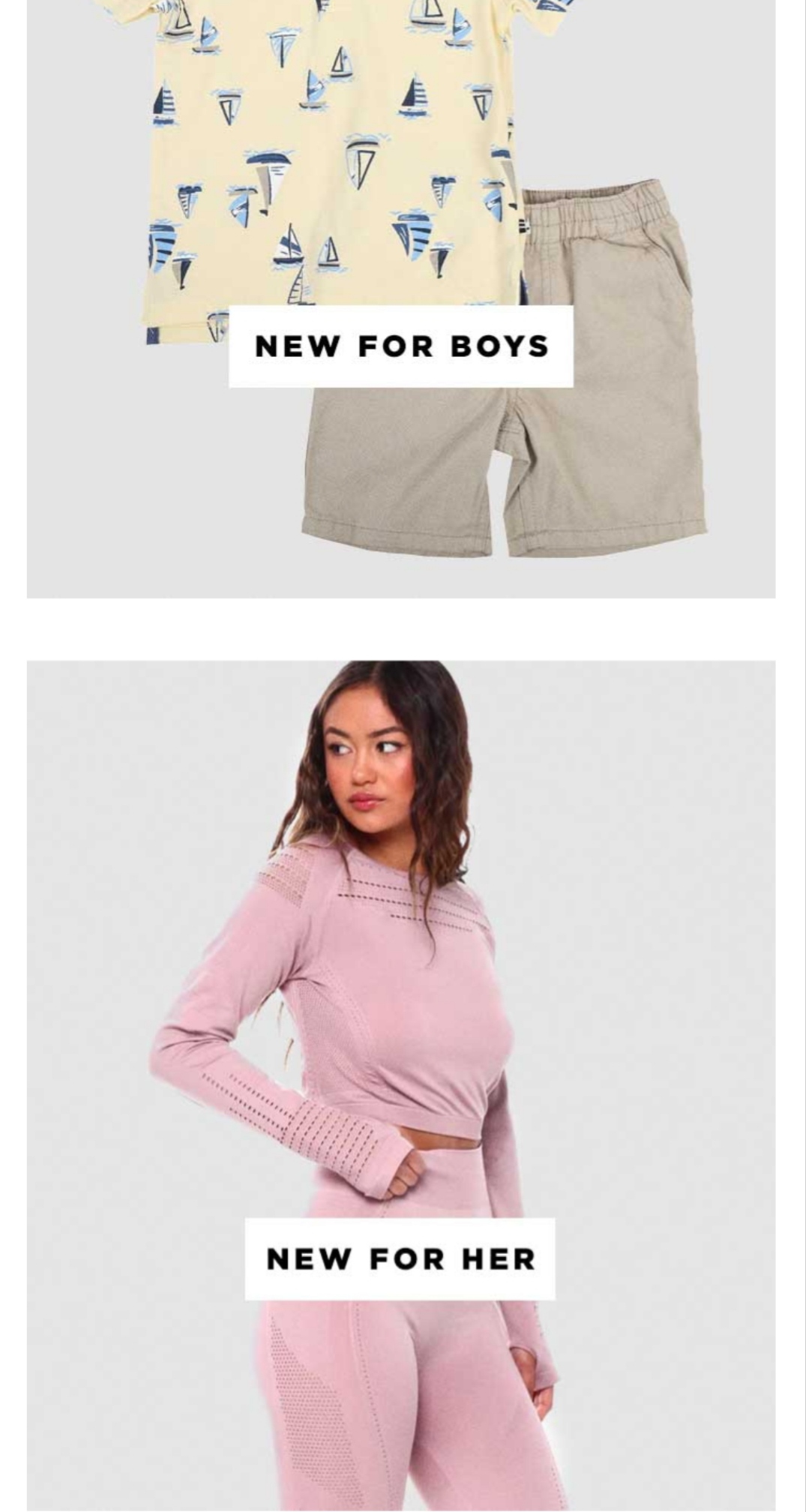Open the New For Her collection
The width and height of the screenshot is (806, 1512).
pyautogui.click(x=400, y=1258)
